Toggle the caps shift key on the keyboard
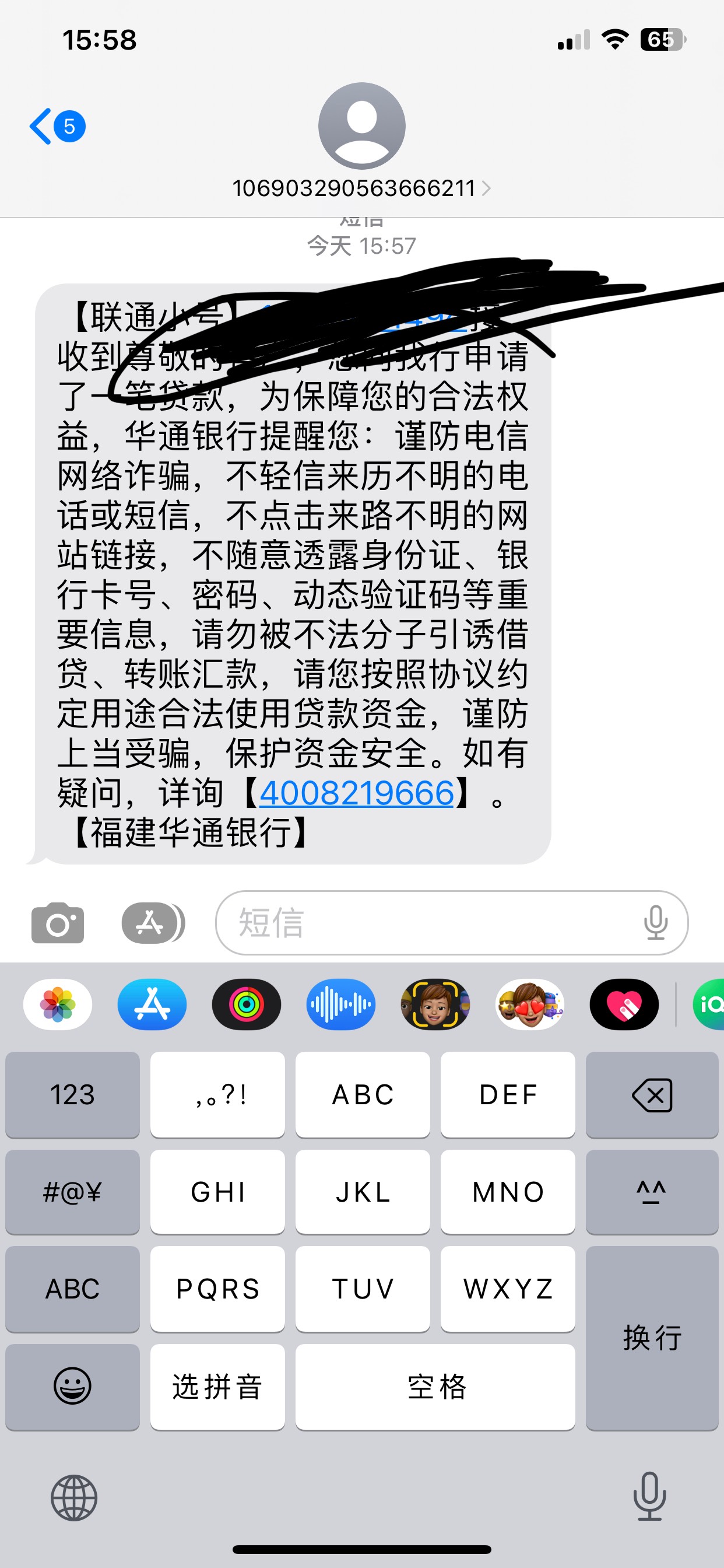Viewport: 724px width, 1568px height. coord(652,1192)
